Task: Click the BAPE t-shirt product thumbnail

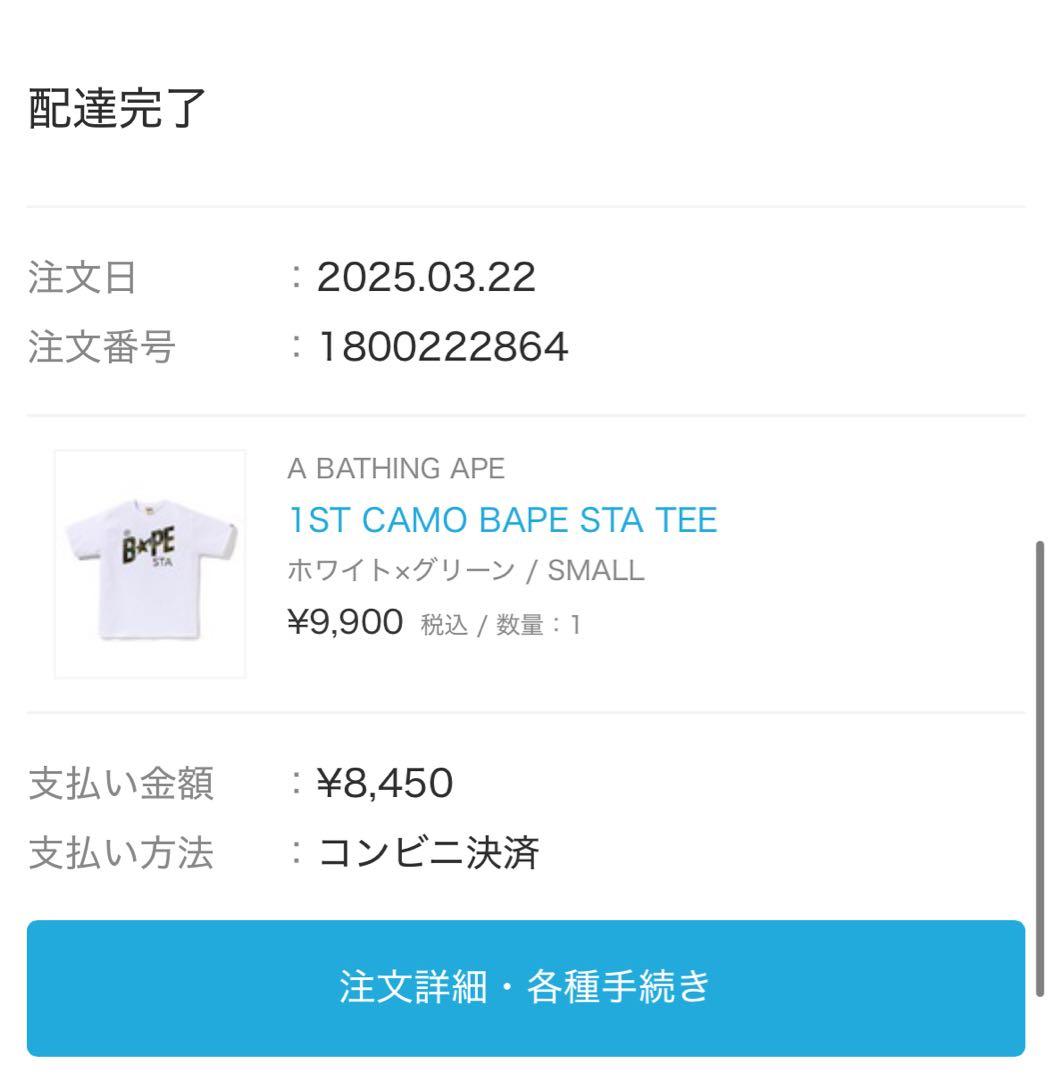Action: point(150,562)
